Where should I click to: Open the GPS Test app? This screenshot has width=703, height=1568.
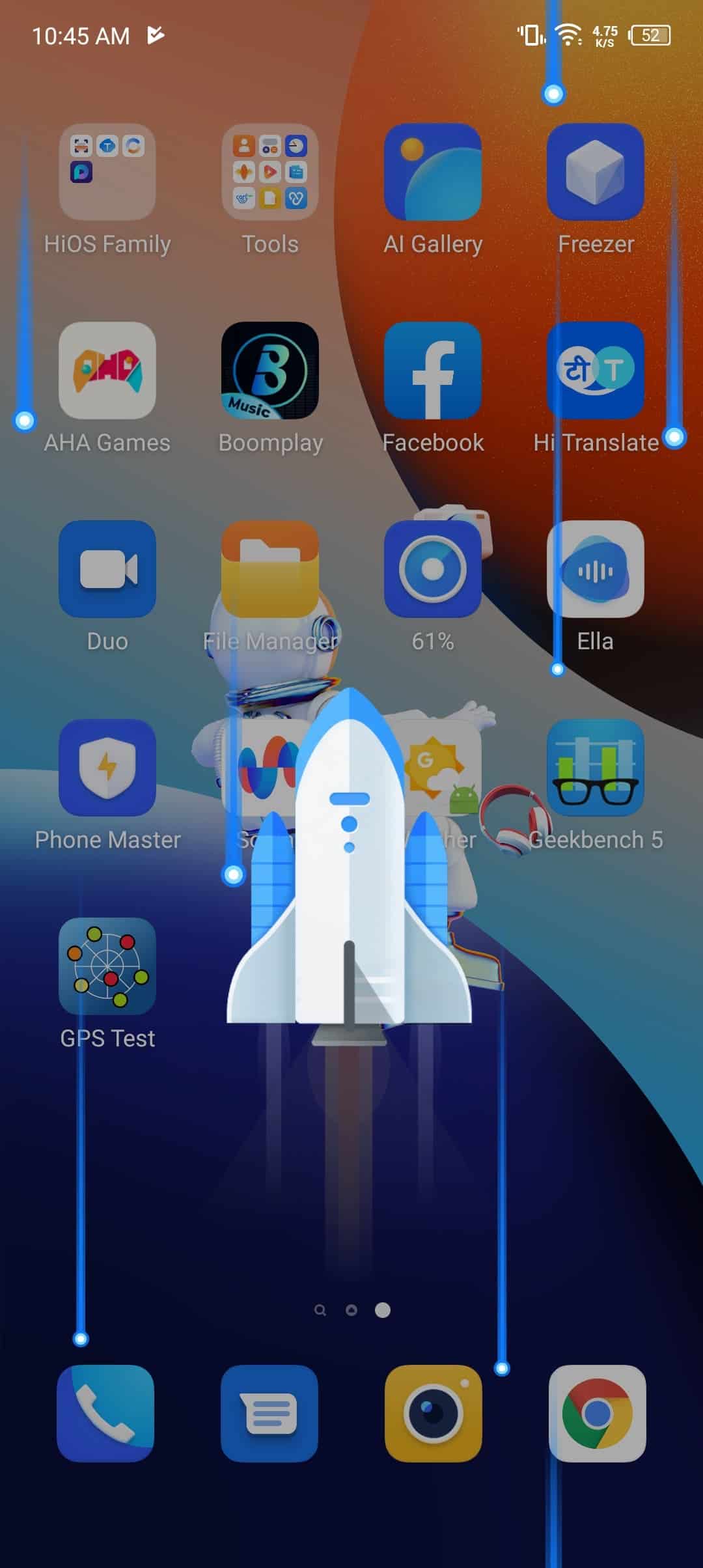107,966
